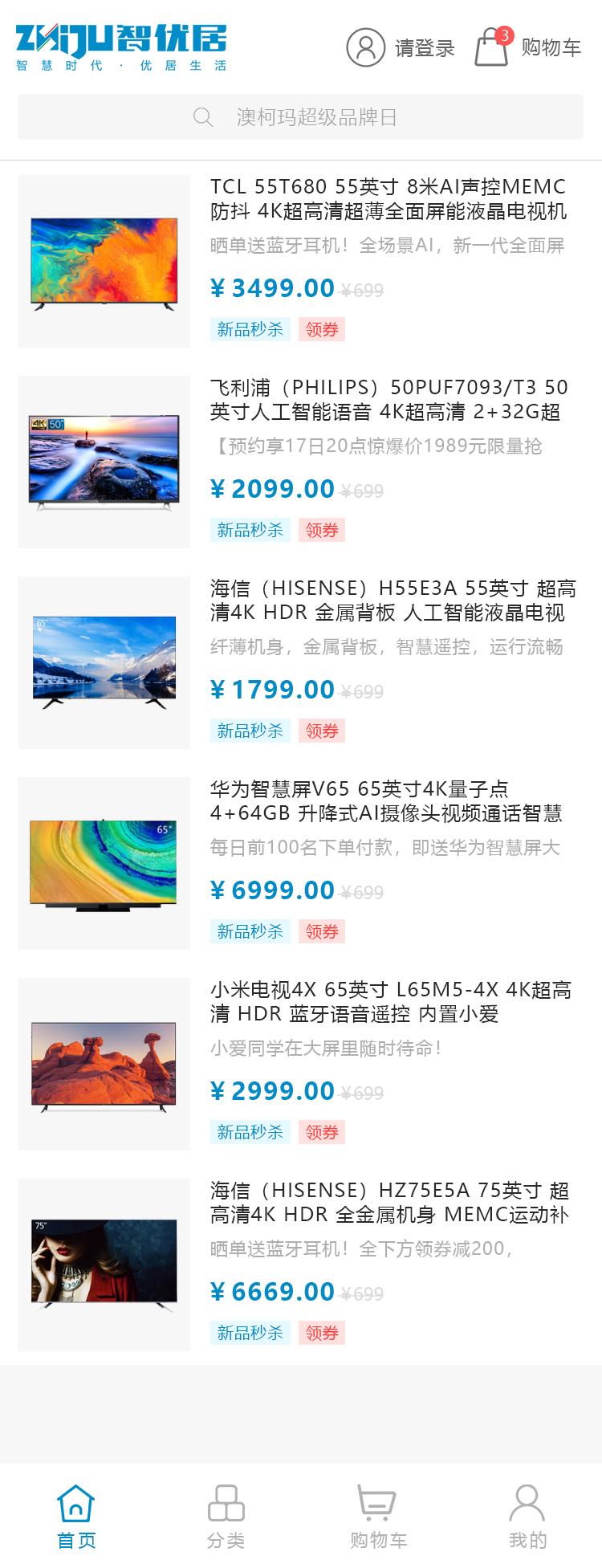This screenshot has height=1568, width=602.
Task: Tap 领券 under the TCL 55T680
Action: [x=322, y=329]
